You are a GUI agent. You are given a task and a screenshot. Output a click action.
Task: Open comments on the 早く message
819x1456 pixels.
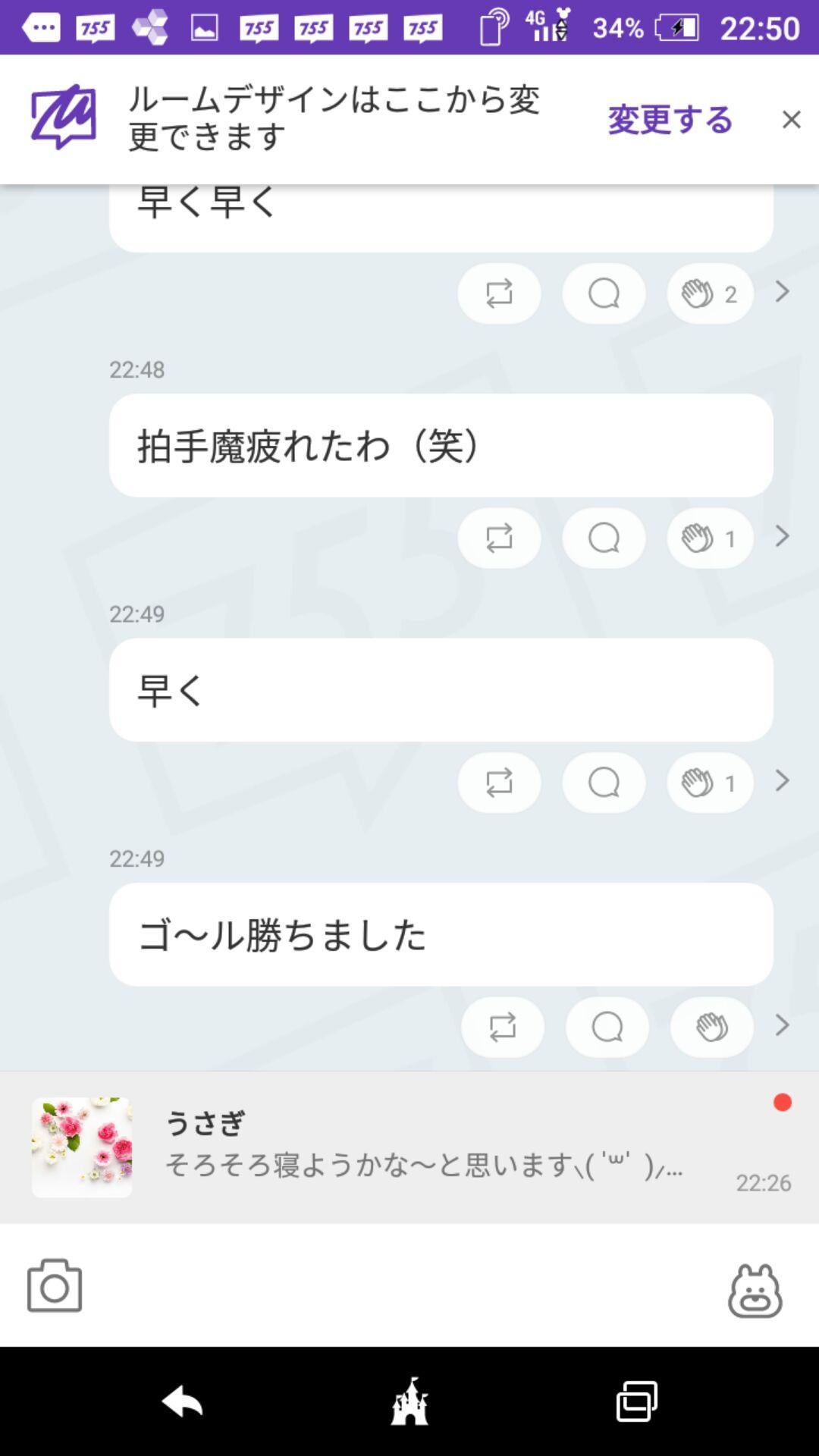tap(604, 783)
